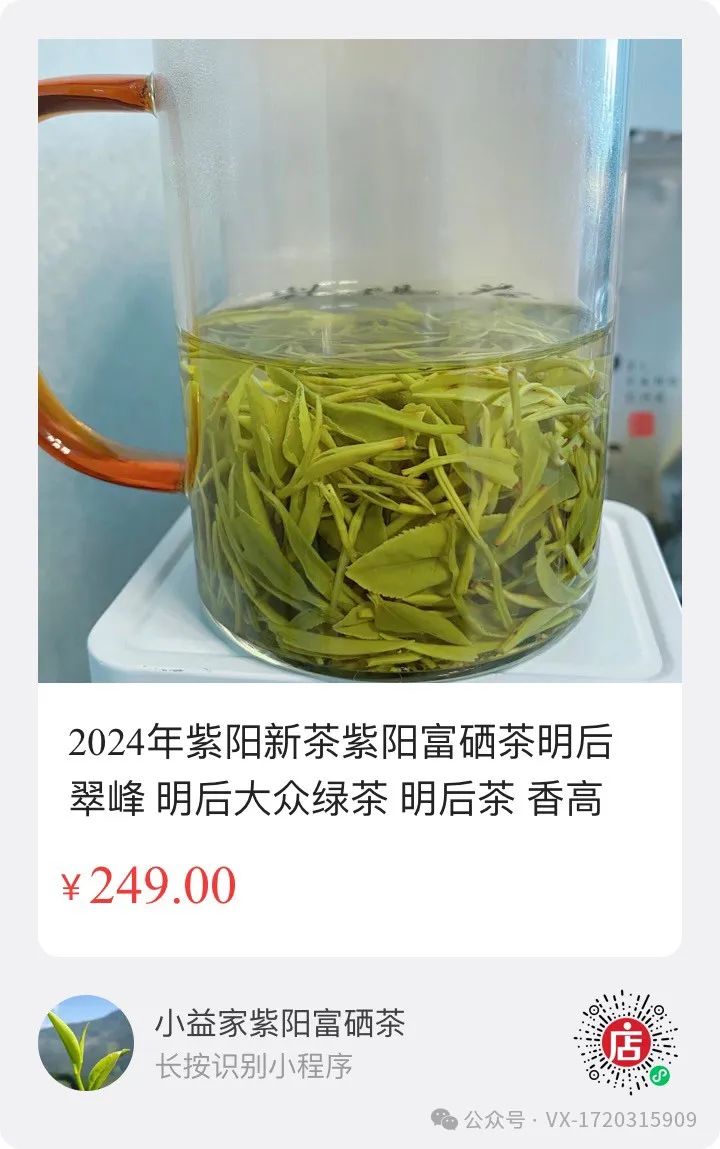This screenshot has width=720, height=1149.
Task: Tap the green mini-program S badge
Action: tap(659, 1076)
